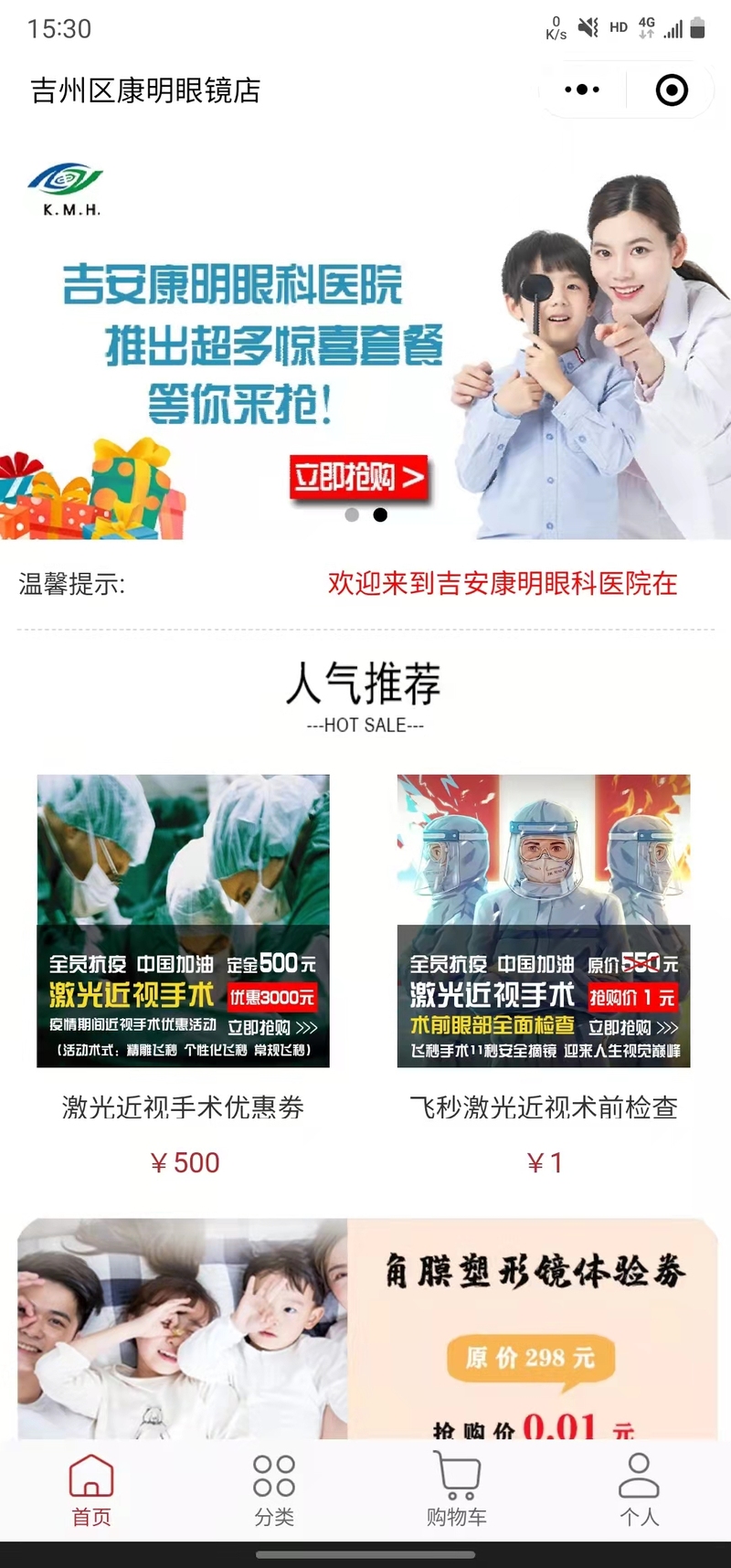Switch to the 个人 tab

639,1489
